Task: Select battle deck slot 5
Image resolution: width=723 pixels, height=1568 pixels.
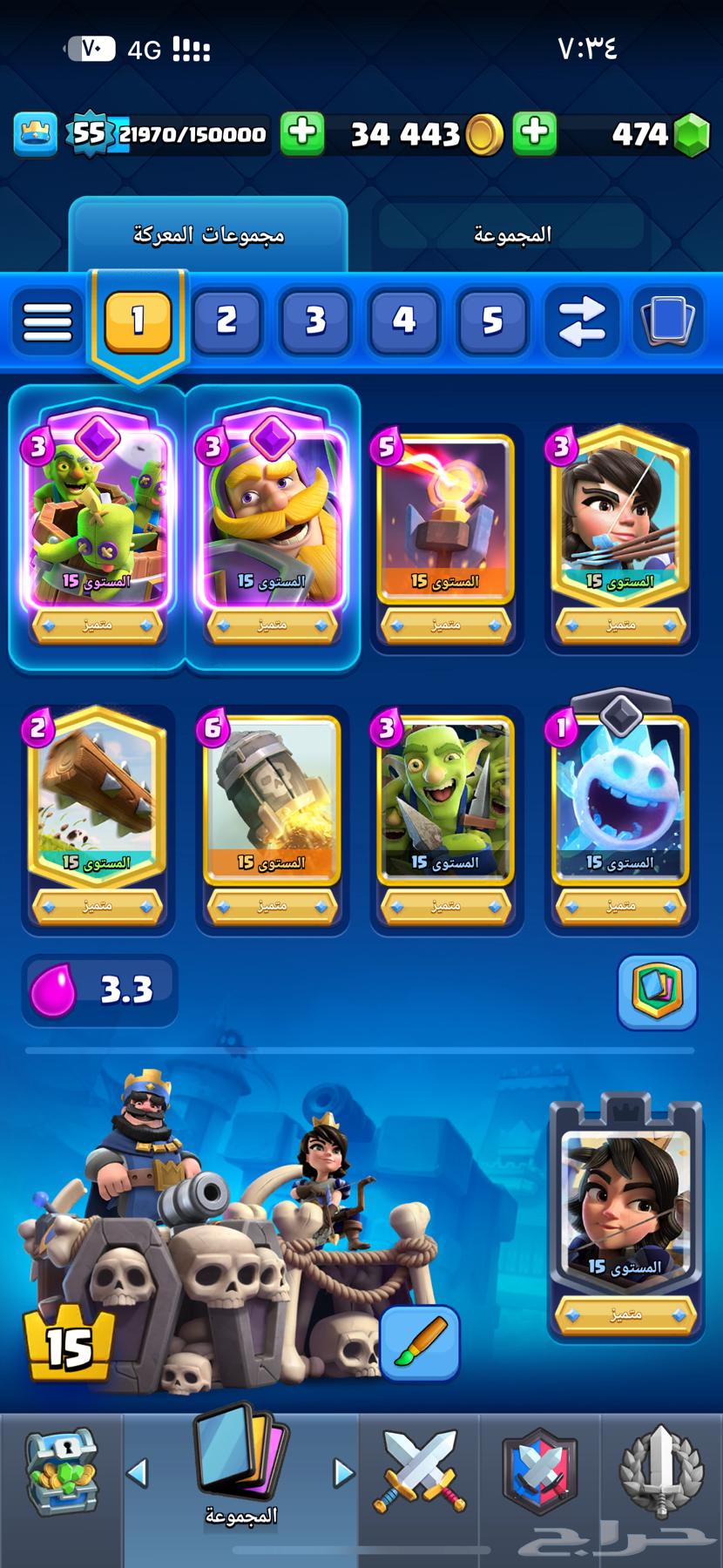Action: pos(492,321)
